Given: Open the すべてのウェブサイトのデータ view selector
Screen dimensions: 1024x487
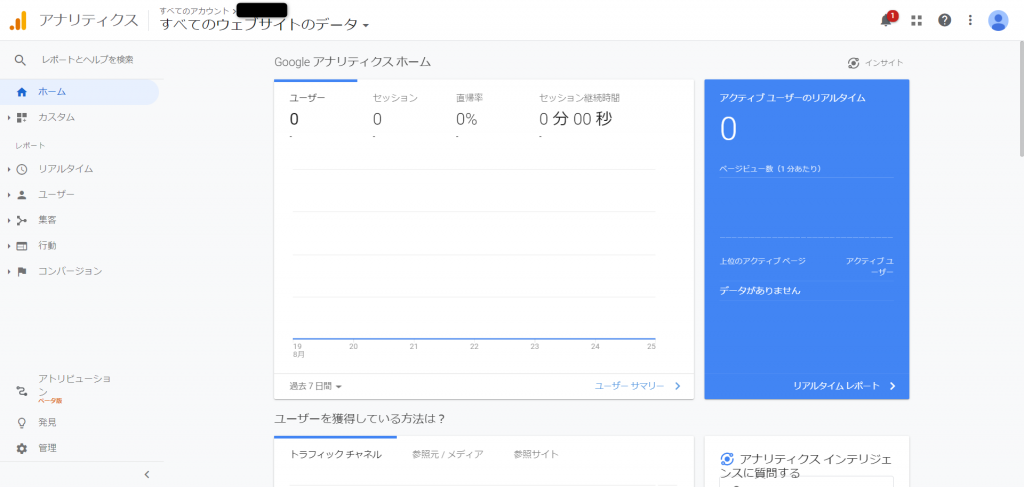Looking at the screenshot, I should [264, 25].
